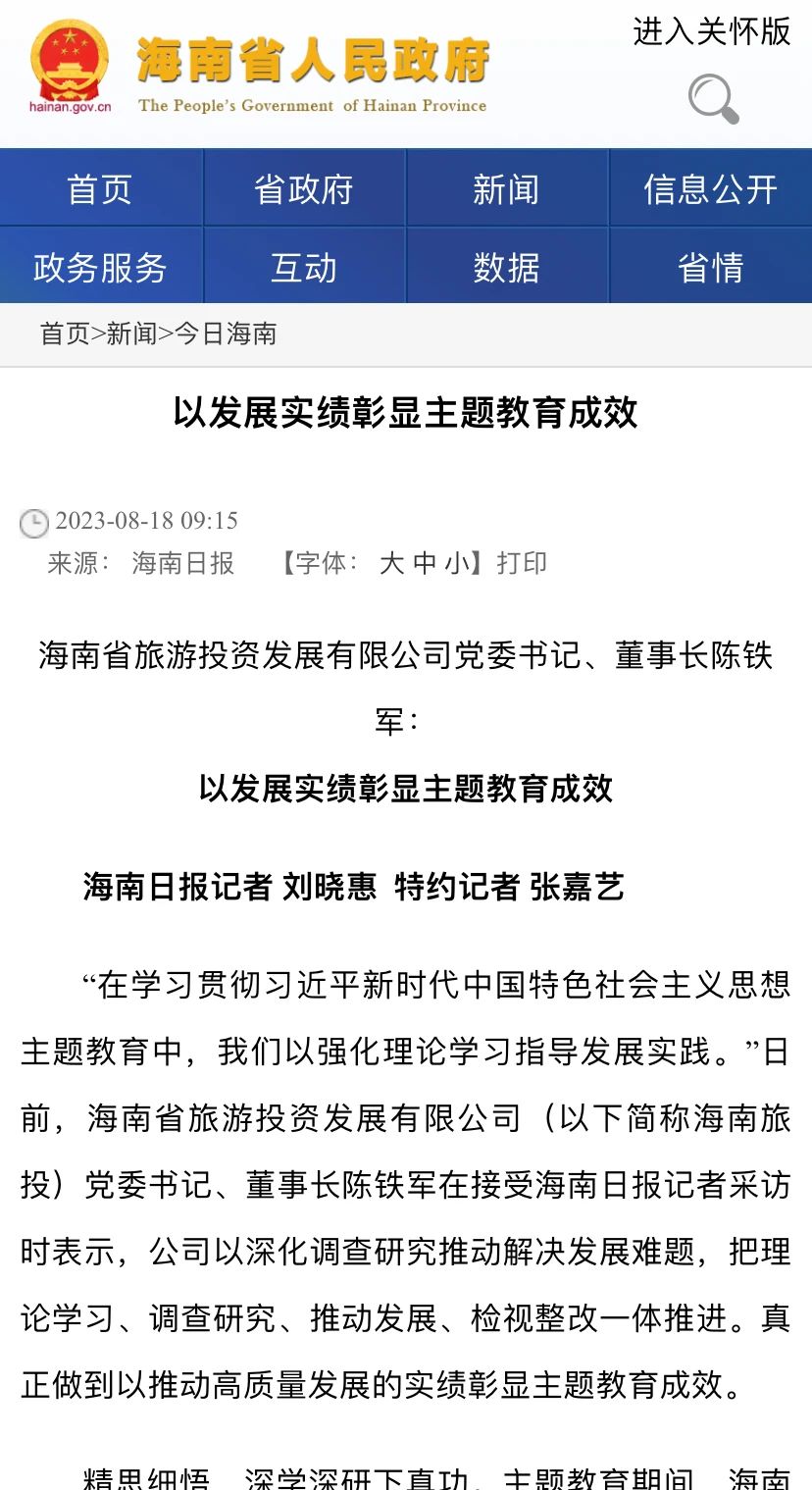The height and width of the screenshot is (1490, 812).
Task: Tap 打印 to print the article
Action: coord(522,563)
